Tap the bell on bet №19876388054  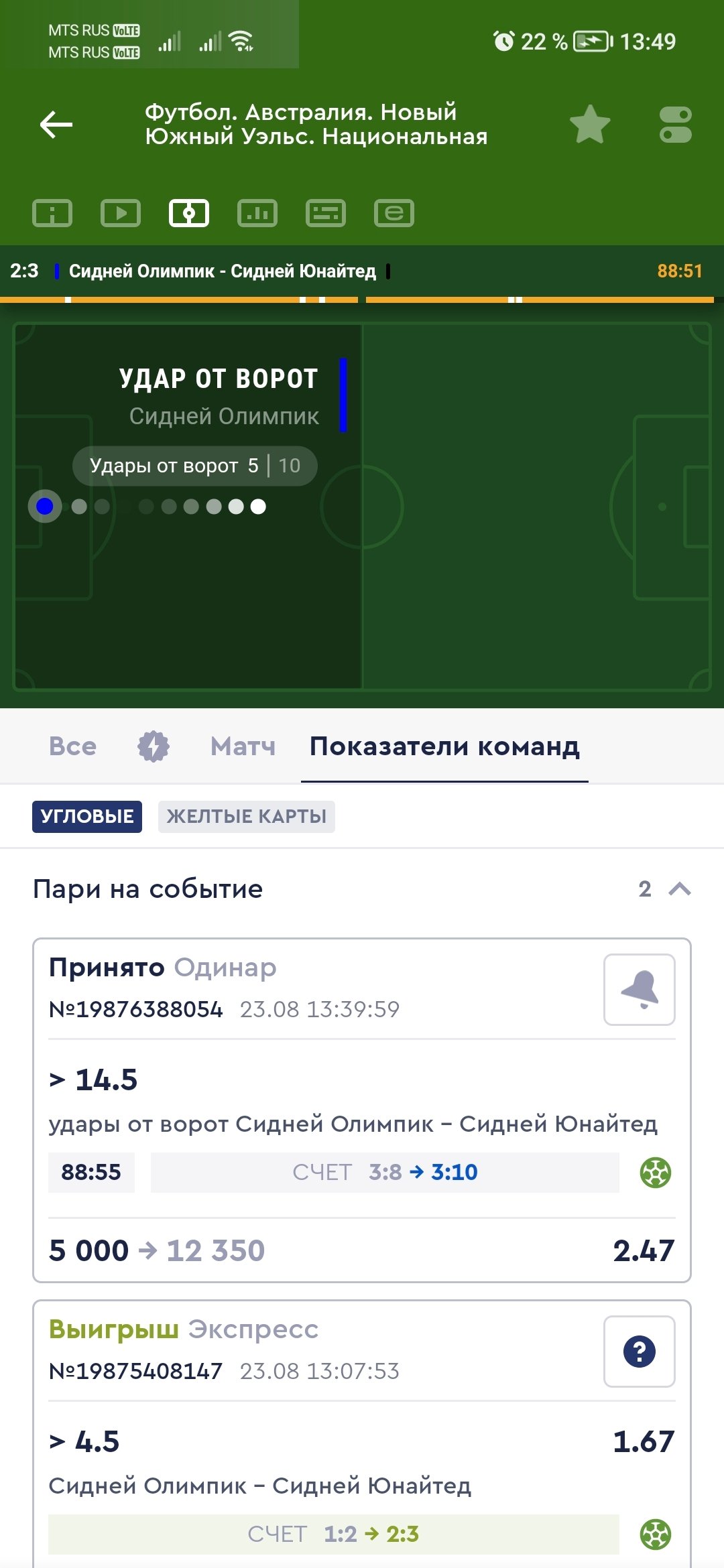click(639, 990)
